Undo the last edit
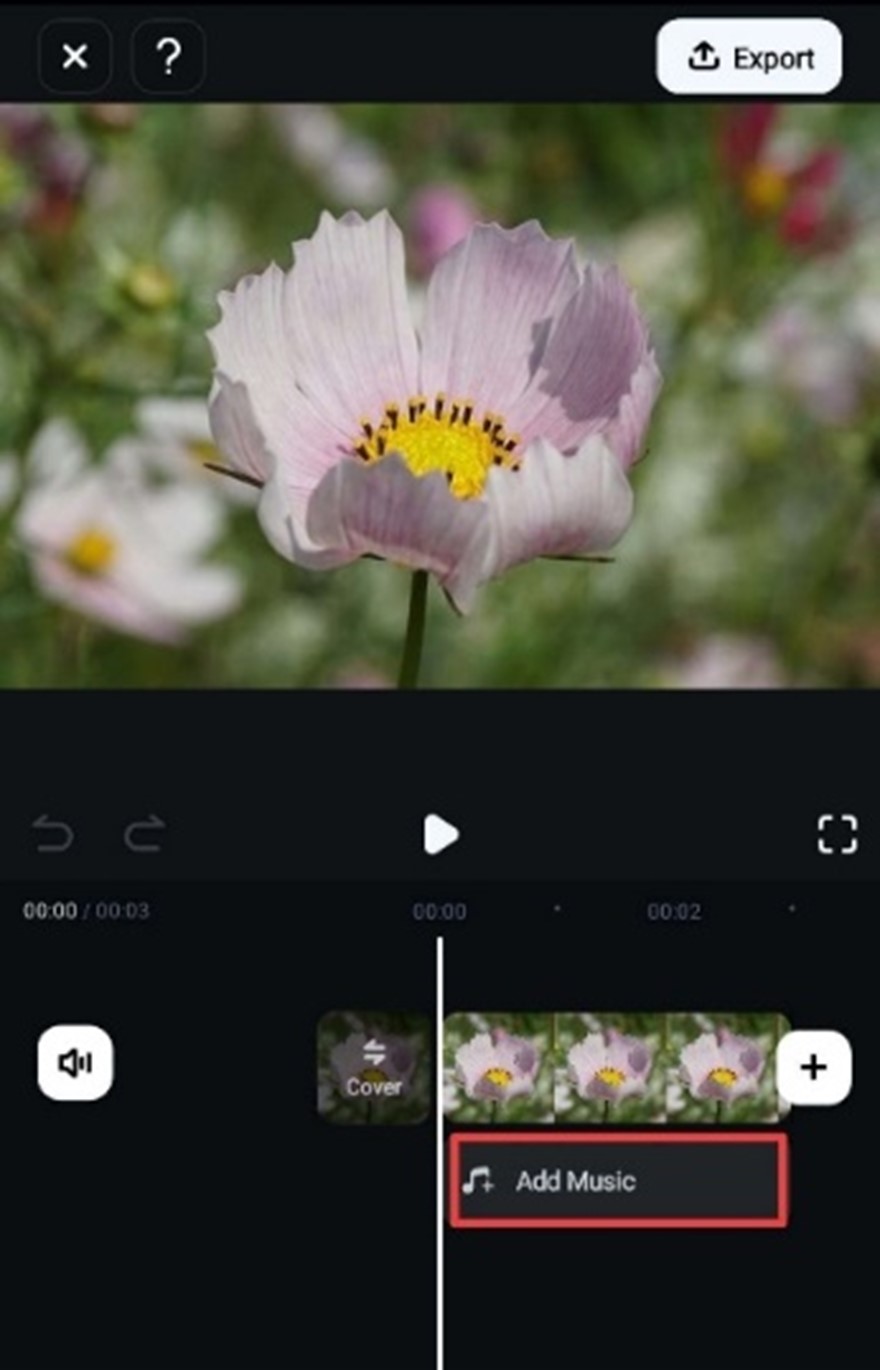 pyautogui.click(x=52, y=833)
